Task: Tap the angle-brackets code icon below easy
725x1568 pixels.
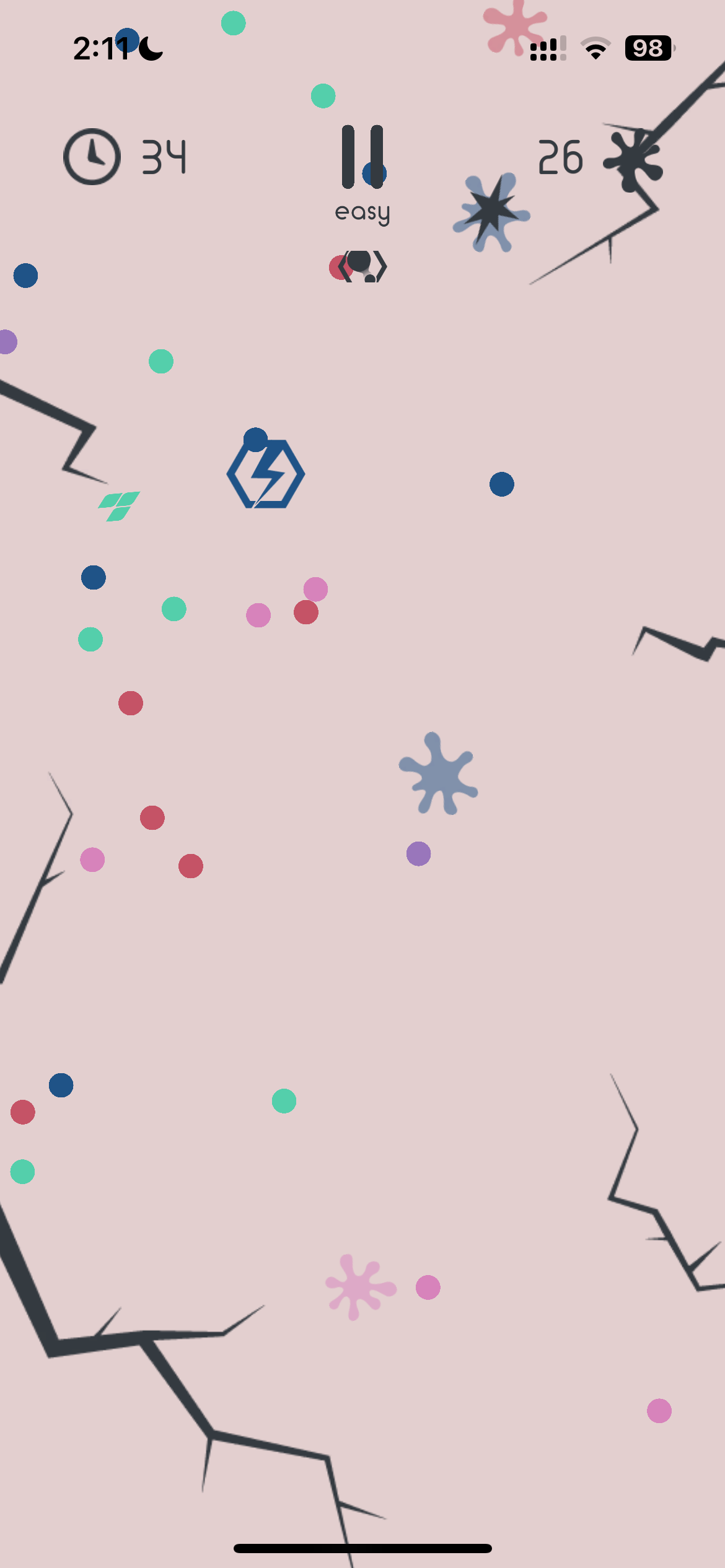Action: point(362,266)
